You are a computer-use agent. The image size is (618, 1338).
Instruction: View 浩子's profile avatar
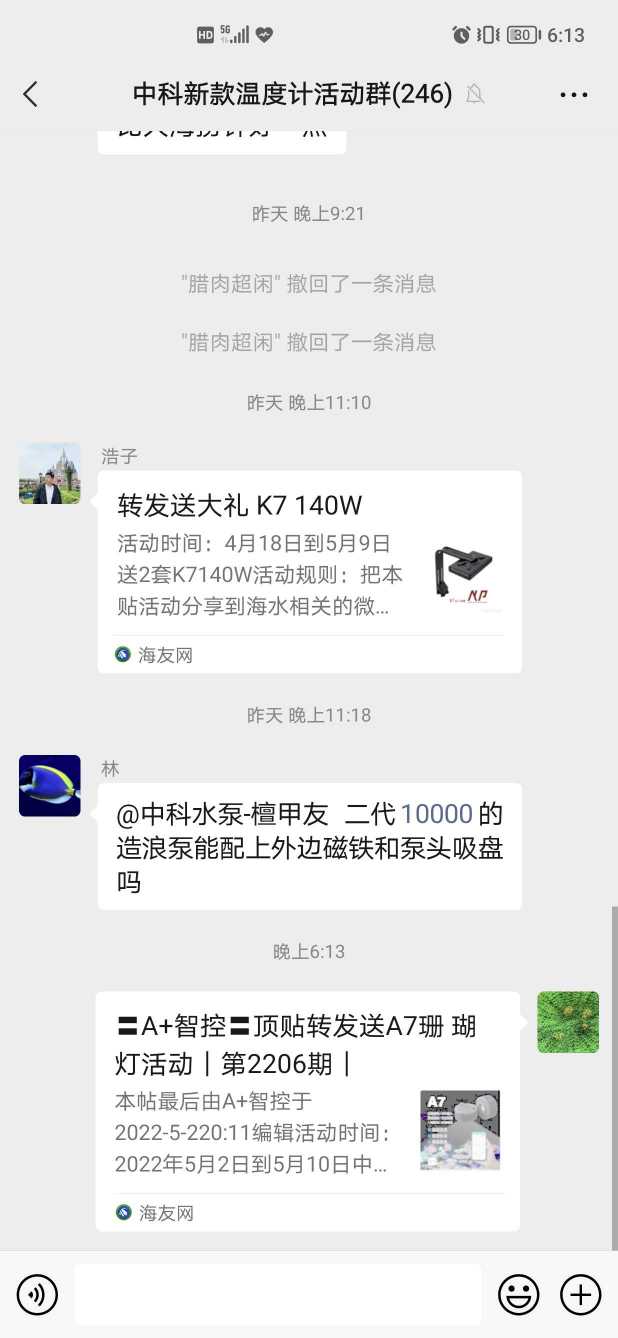[x=50, y=473]
